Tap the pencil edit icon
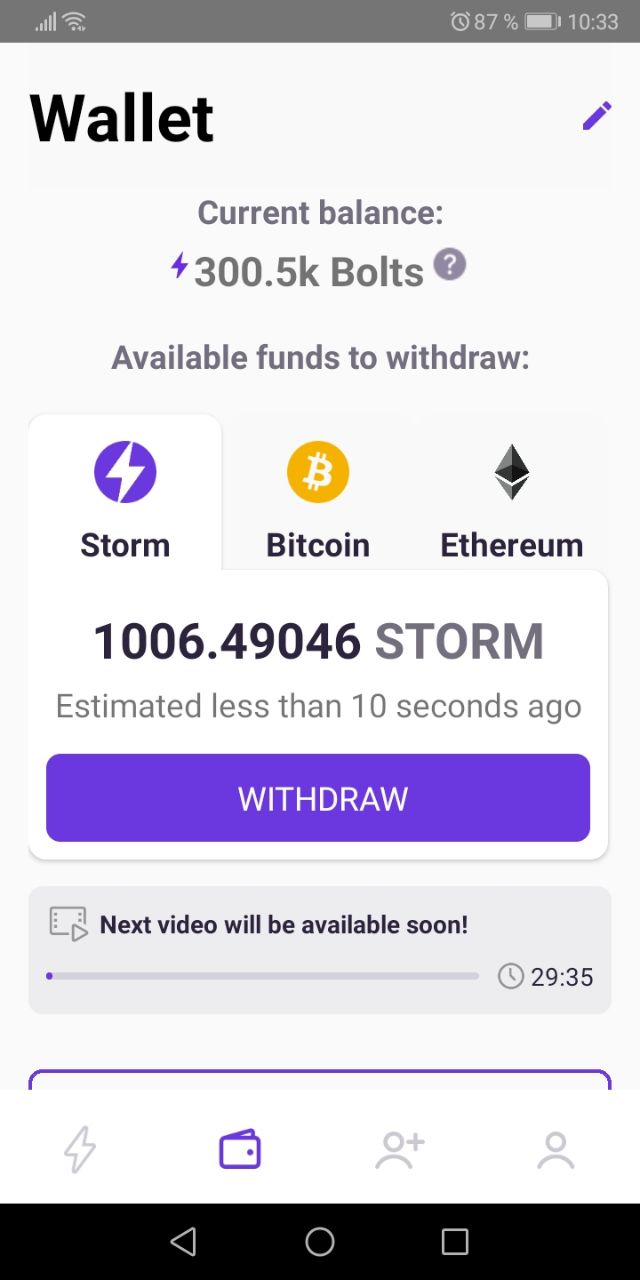Viewport: 640px width, 1280px height. coord(597,116)
